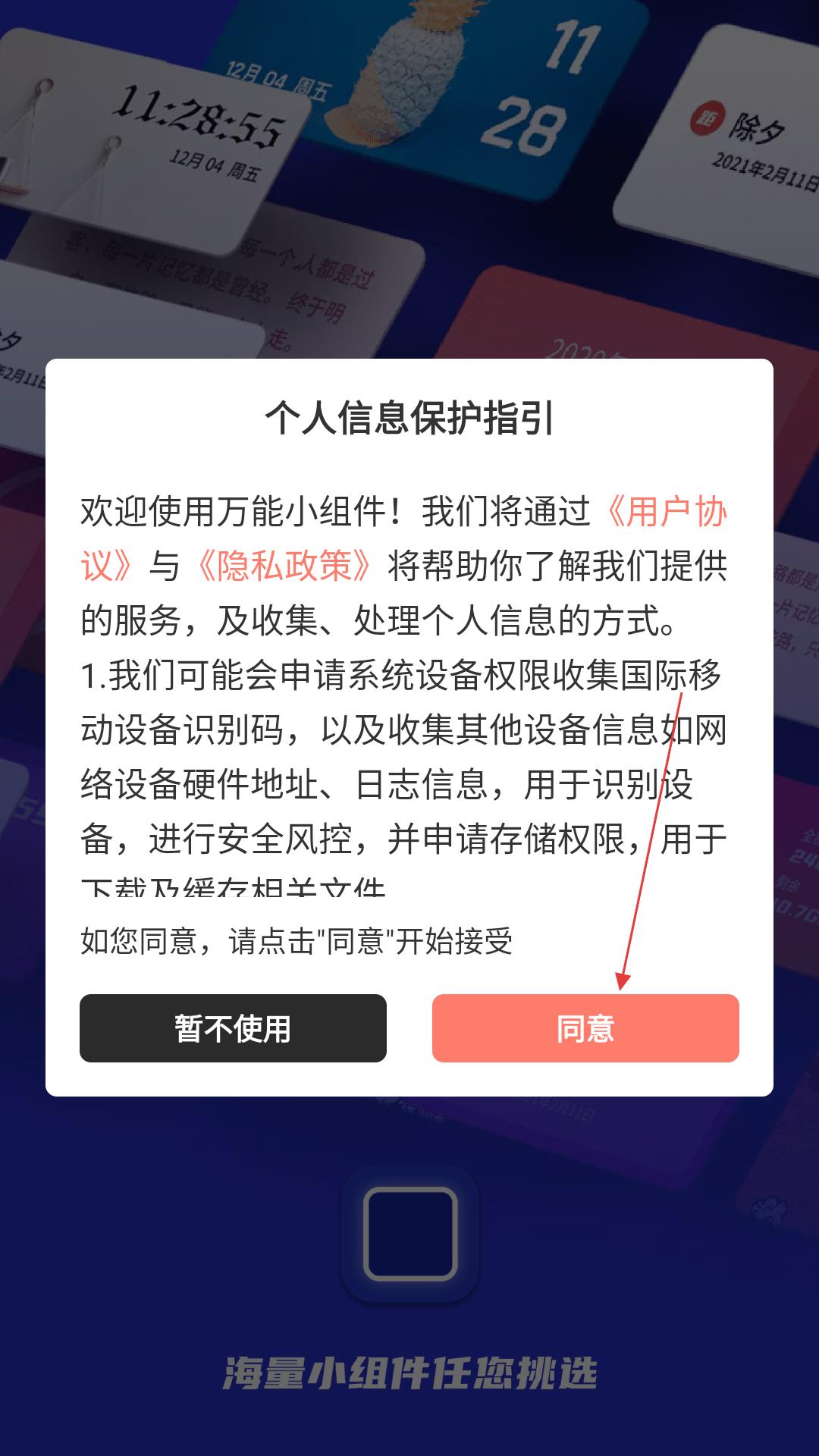The width and height of the screenshot is (819, 1456).
Task: Decline with the 暂不使用 button
Action: pos(233,1028)
